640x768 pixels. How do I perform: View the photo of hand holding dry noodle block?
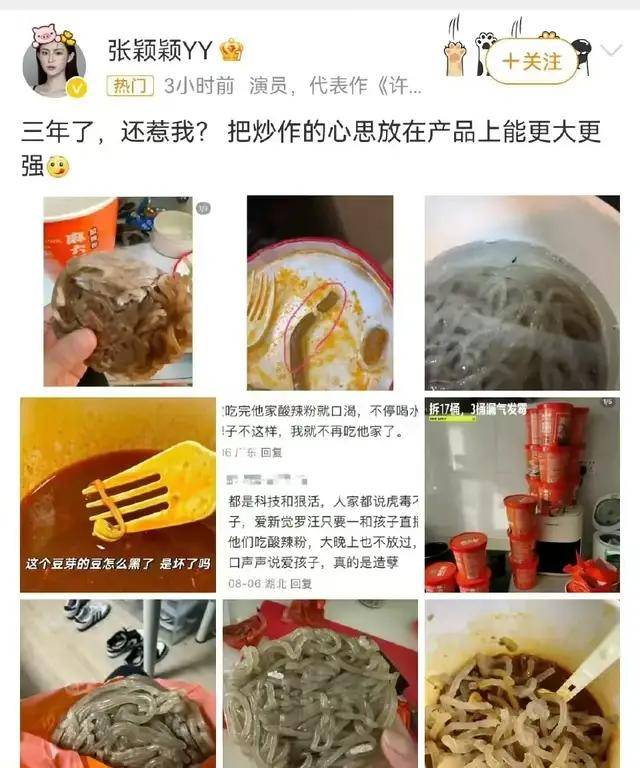click(118, 291)
